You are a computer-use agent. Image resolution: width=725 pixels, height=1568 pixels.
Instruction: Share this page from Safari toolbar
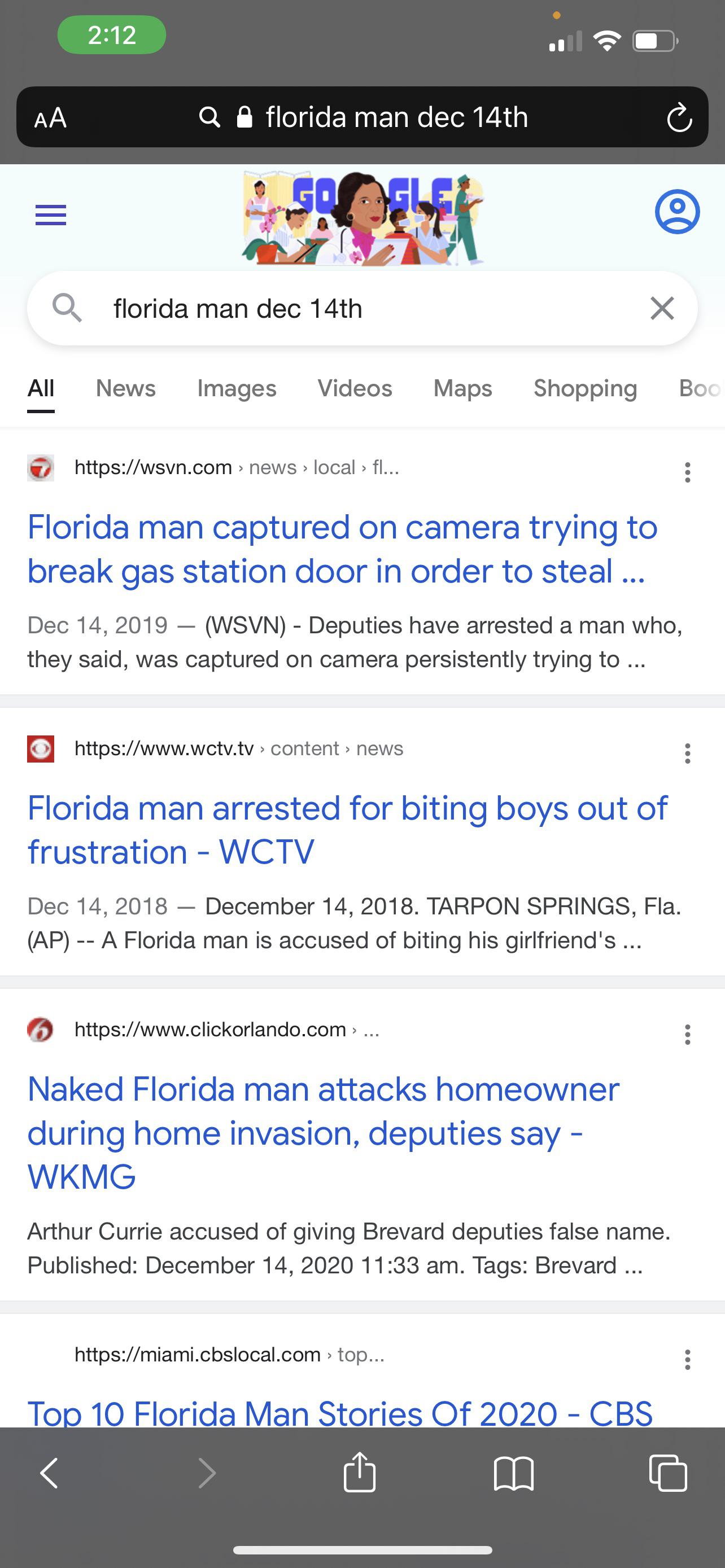pos(359,1473)
